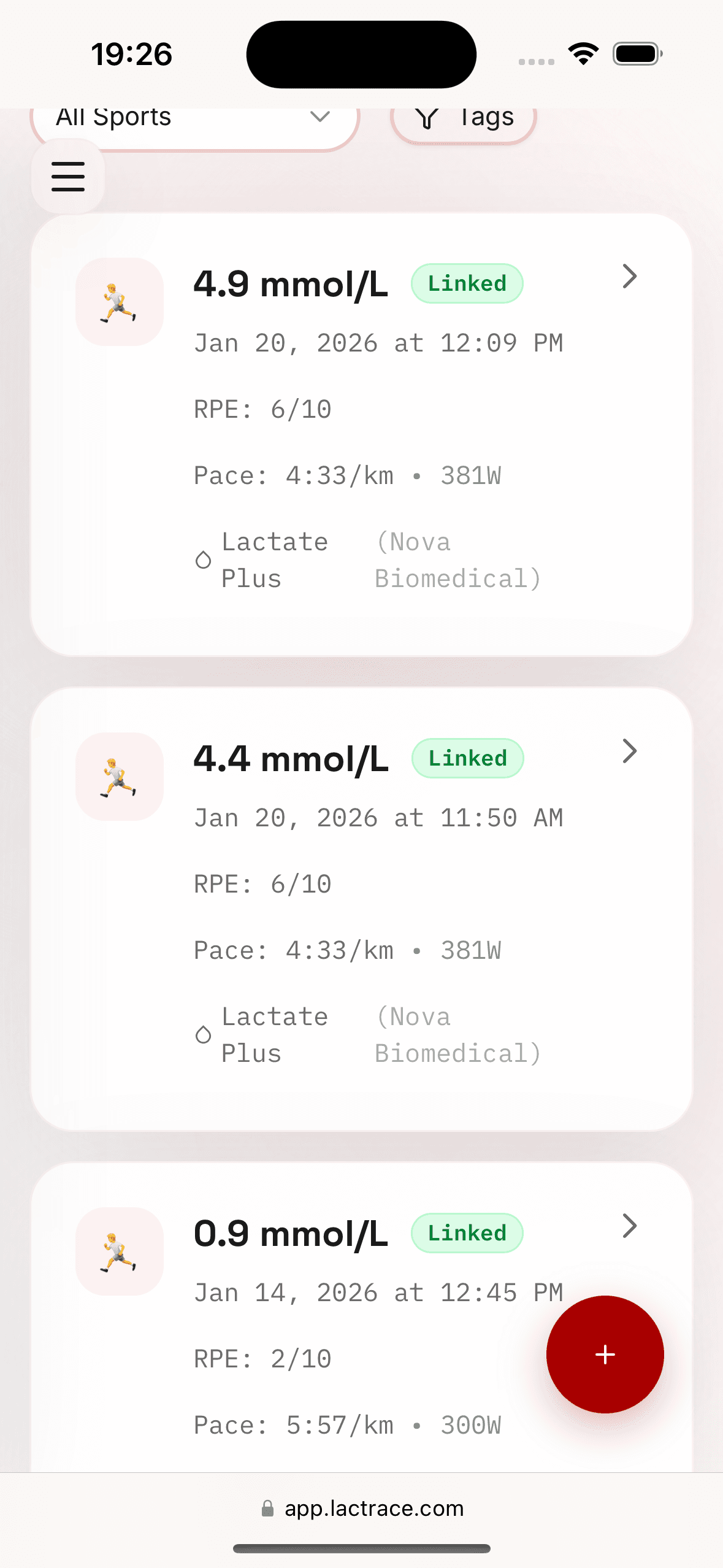The image size is (723, 1568).
Task: Tap the runner icon on the 0.9 mmol/L card
Action: [119, 1251]
